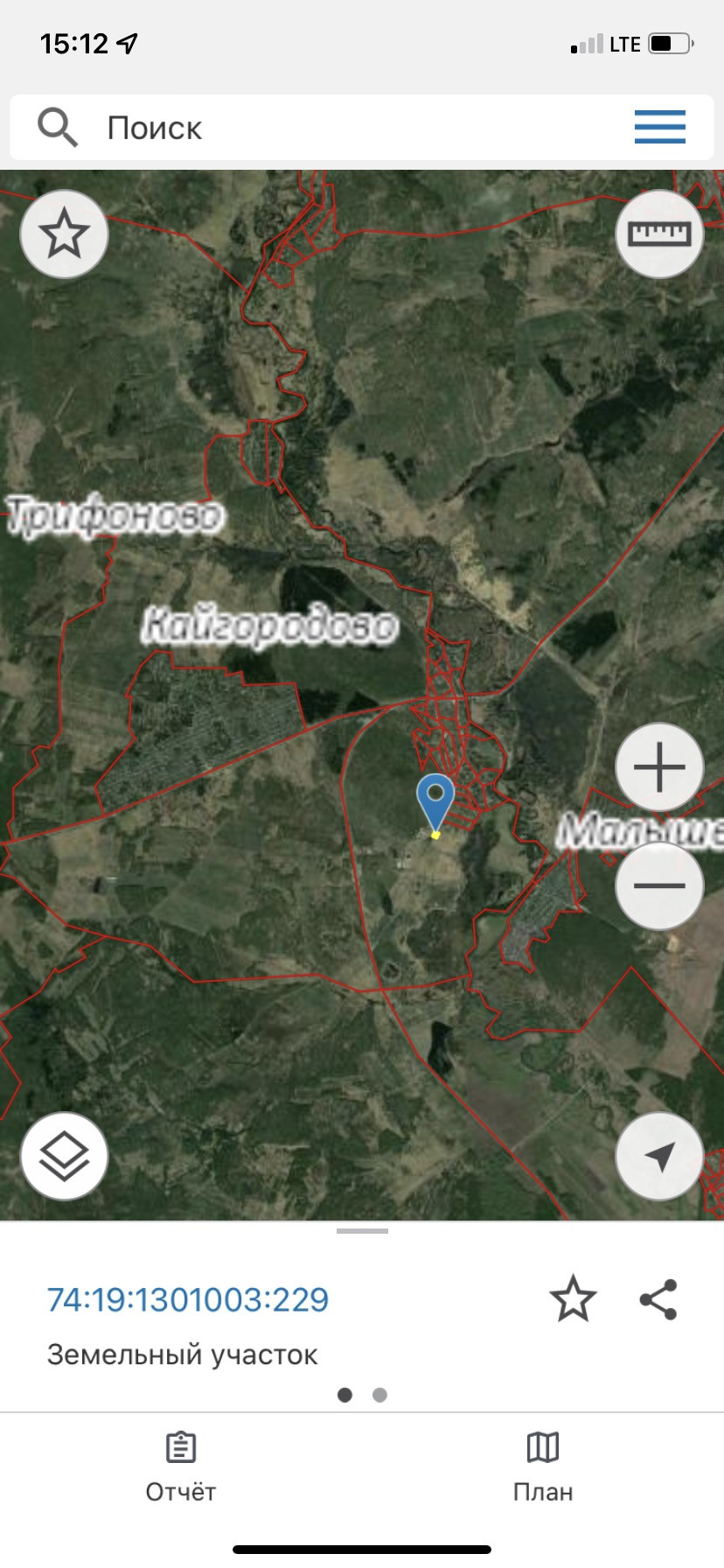Viewport: 724px width, 1568px height.
Task: Open the map layers selector
Action: point(65,1157)
